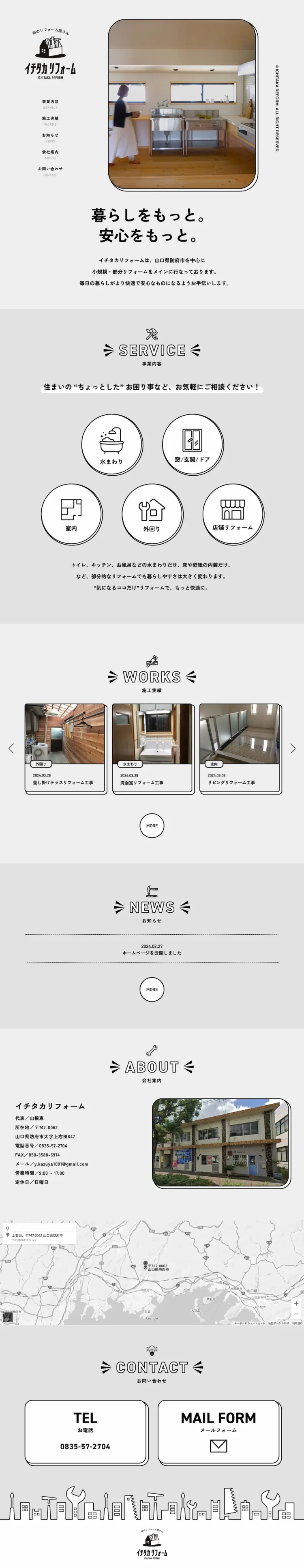Viewport: 304px width, 1568px height.
Task: Open the 差し掛けテラスリフォーム工事 work card
Action: click(x=64, y=748)
